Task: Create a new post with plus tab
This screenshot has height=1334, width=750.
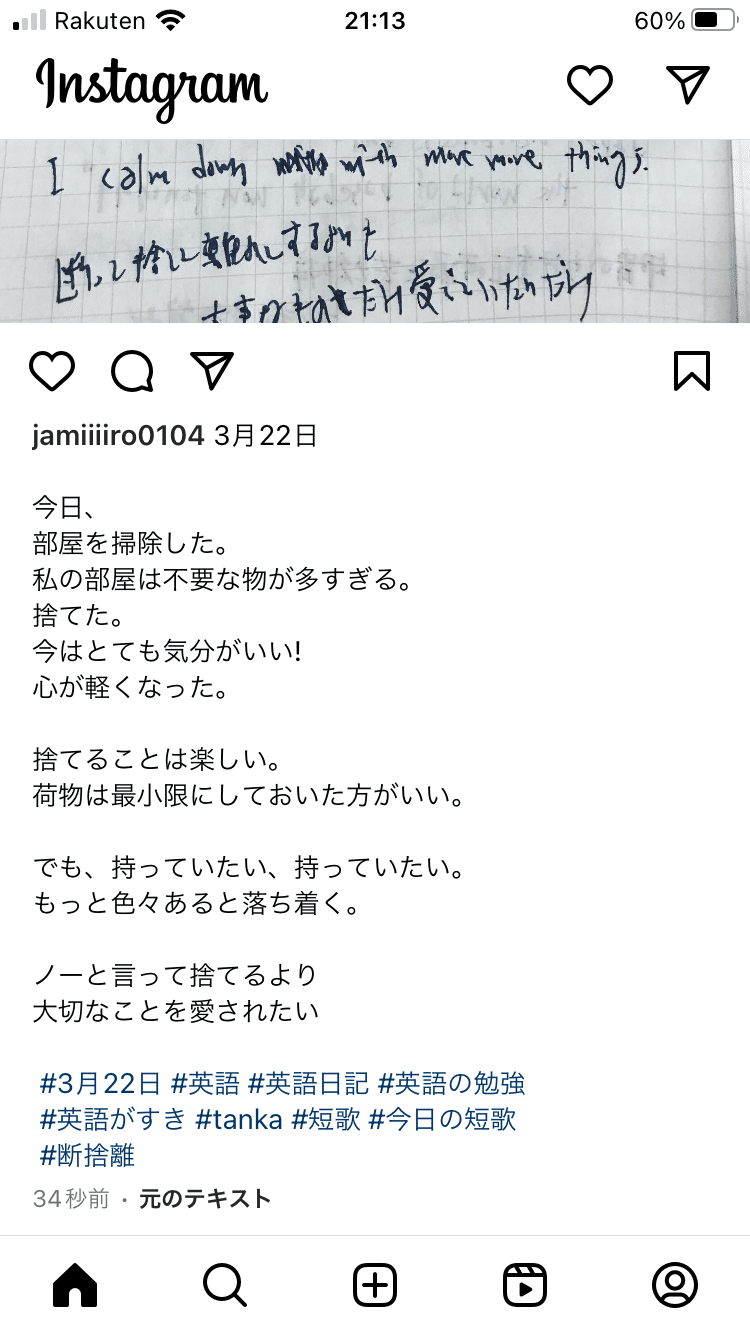Action: pyautogui.click(x=375, y=1284)
